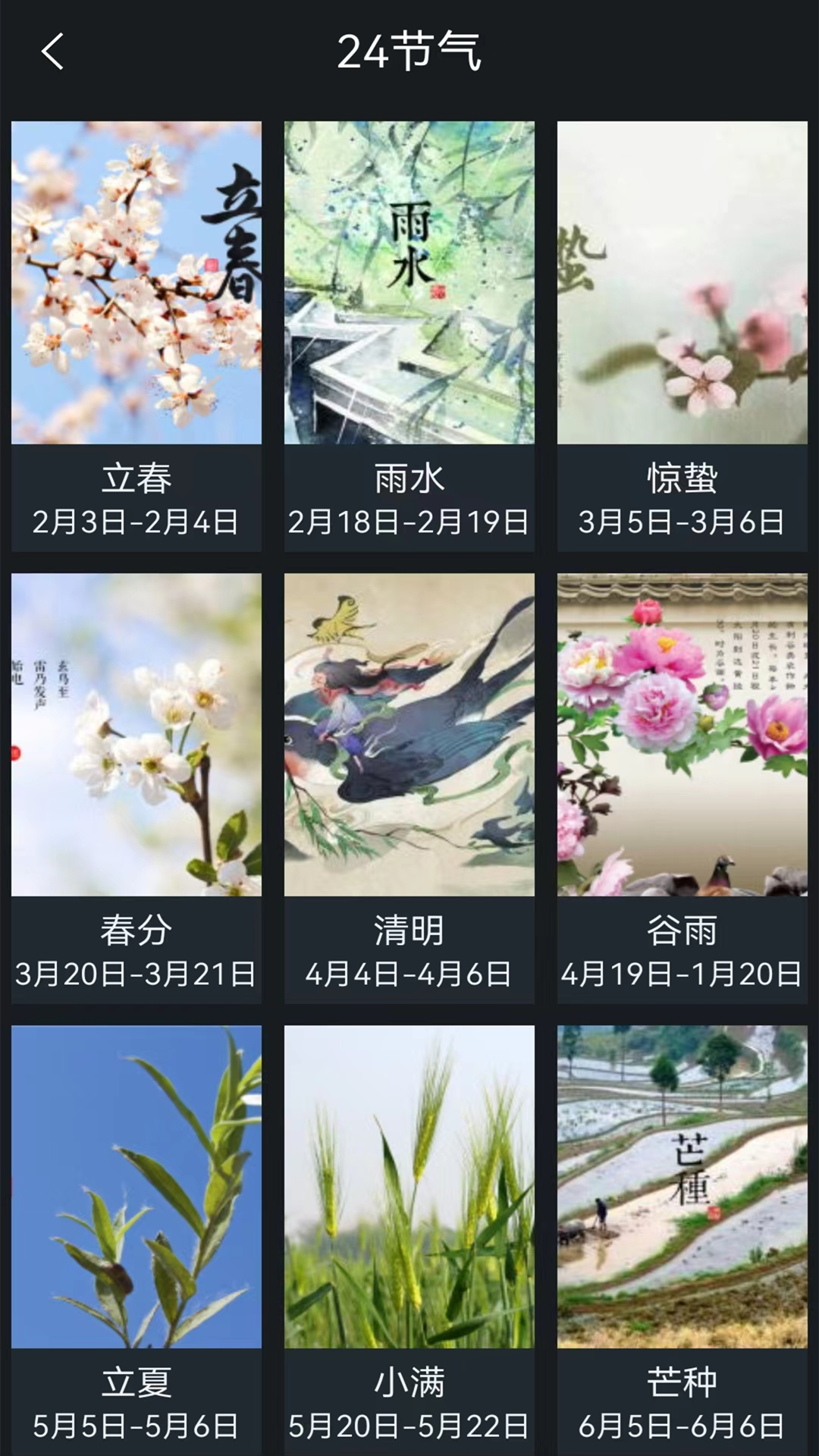Tap the 24节气 page title
819x1456 pixels.
tap(409, 50)
